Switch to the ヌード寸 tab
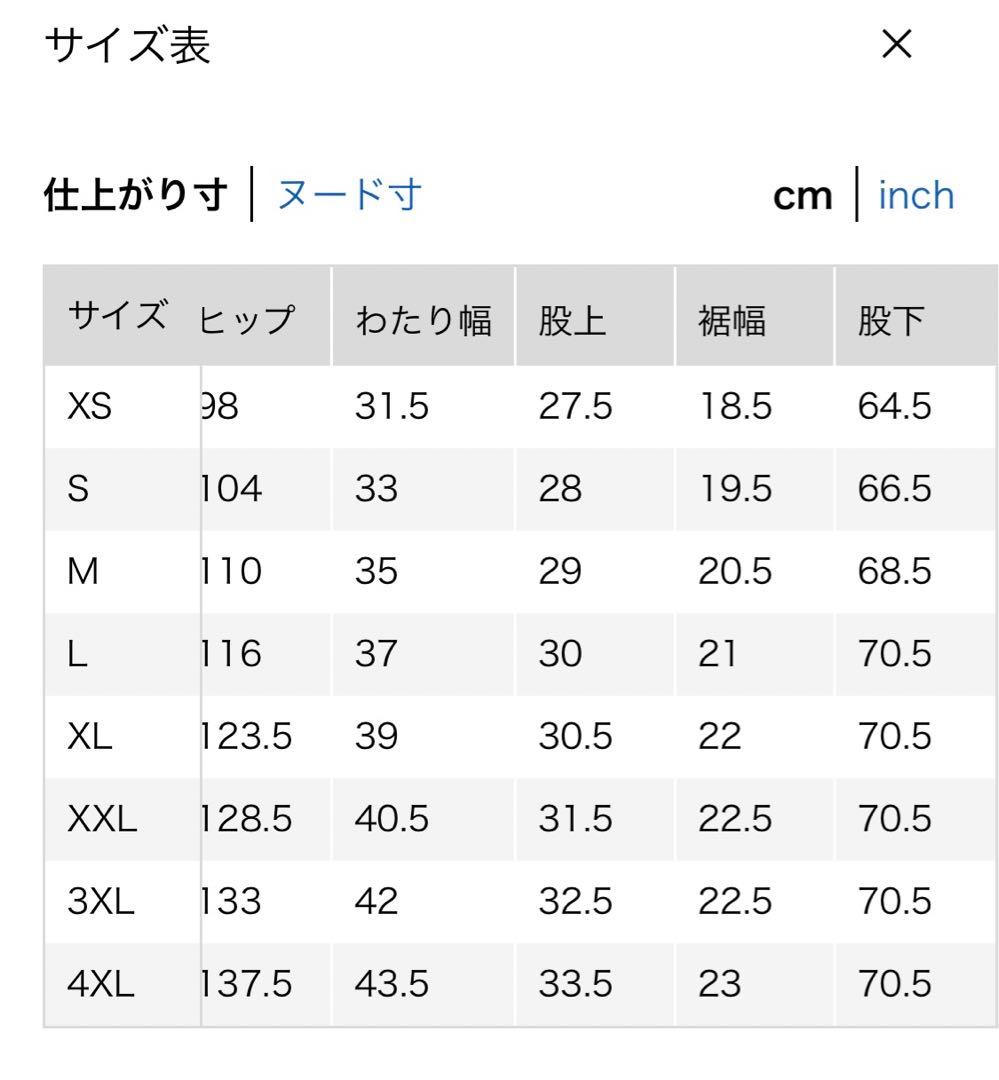 348,194
